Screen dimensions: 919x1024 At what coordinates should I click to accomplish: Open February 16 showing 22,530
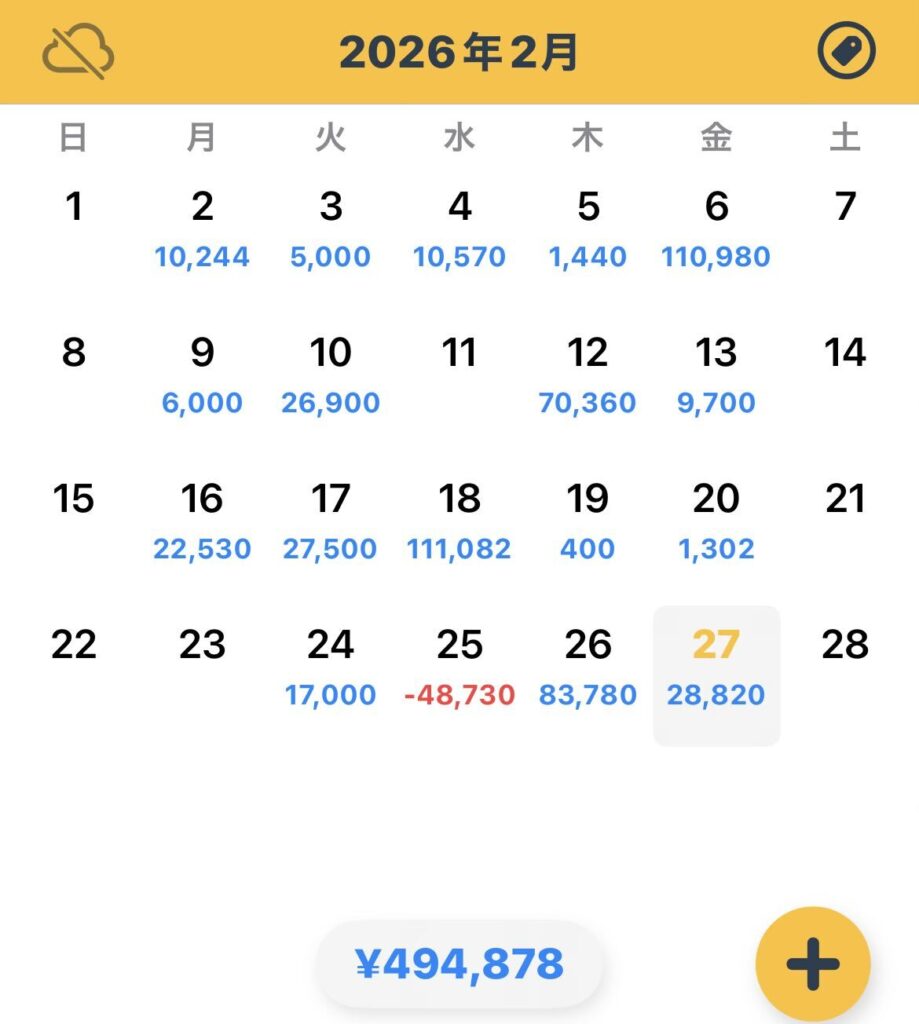tap(202, 522)
